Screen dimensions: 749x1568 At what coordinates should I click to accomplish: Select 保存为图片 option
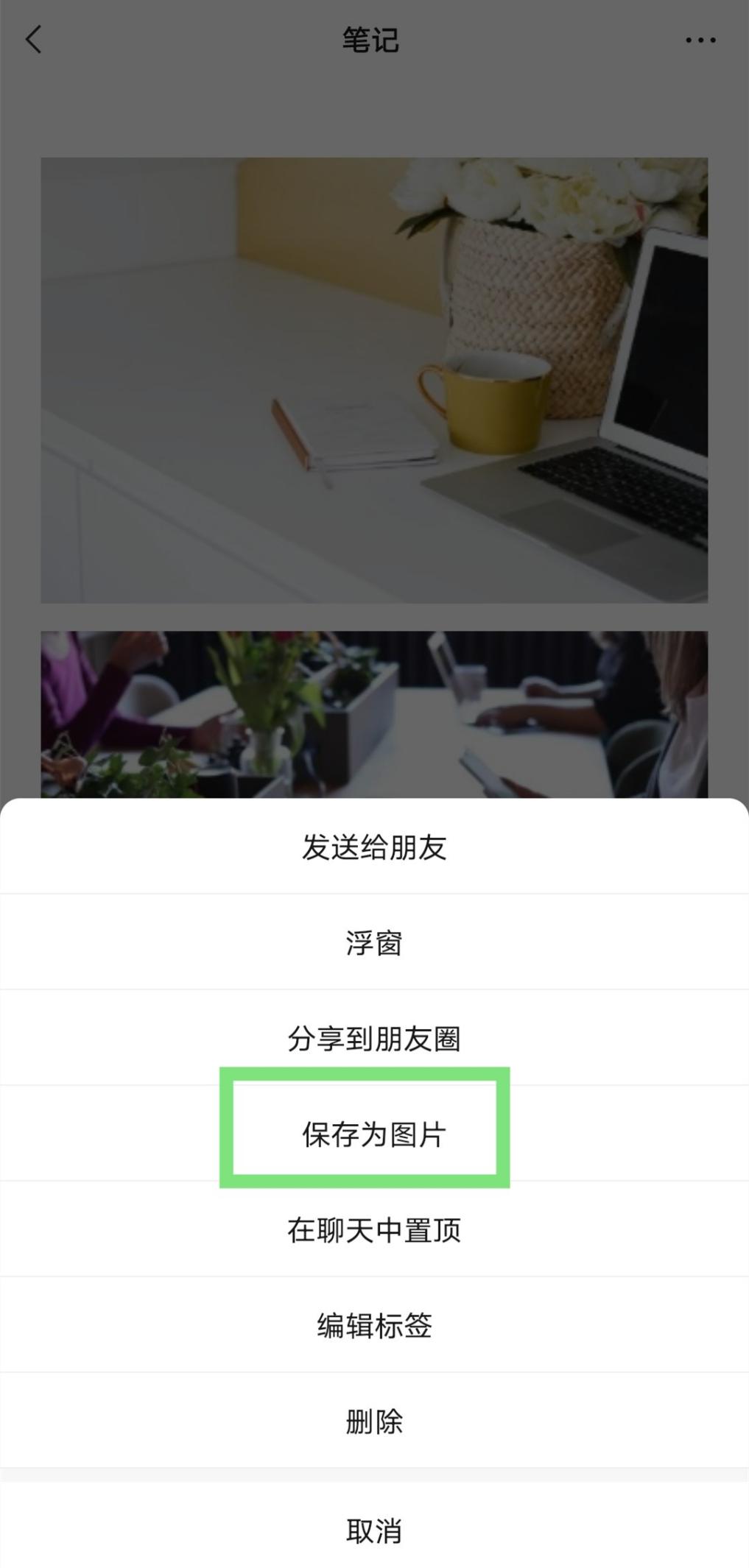374,1134
